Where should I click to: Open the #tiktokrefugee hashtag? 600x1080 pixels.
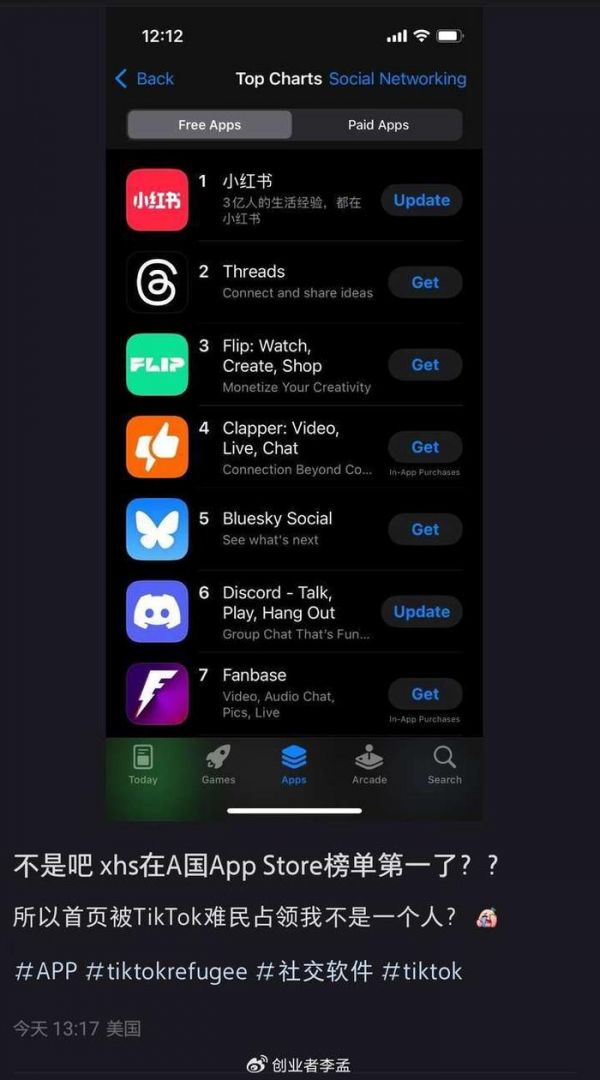click(x=166, y=971)
